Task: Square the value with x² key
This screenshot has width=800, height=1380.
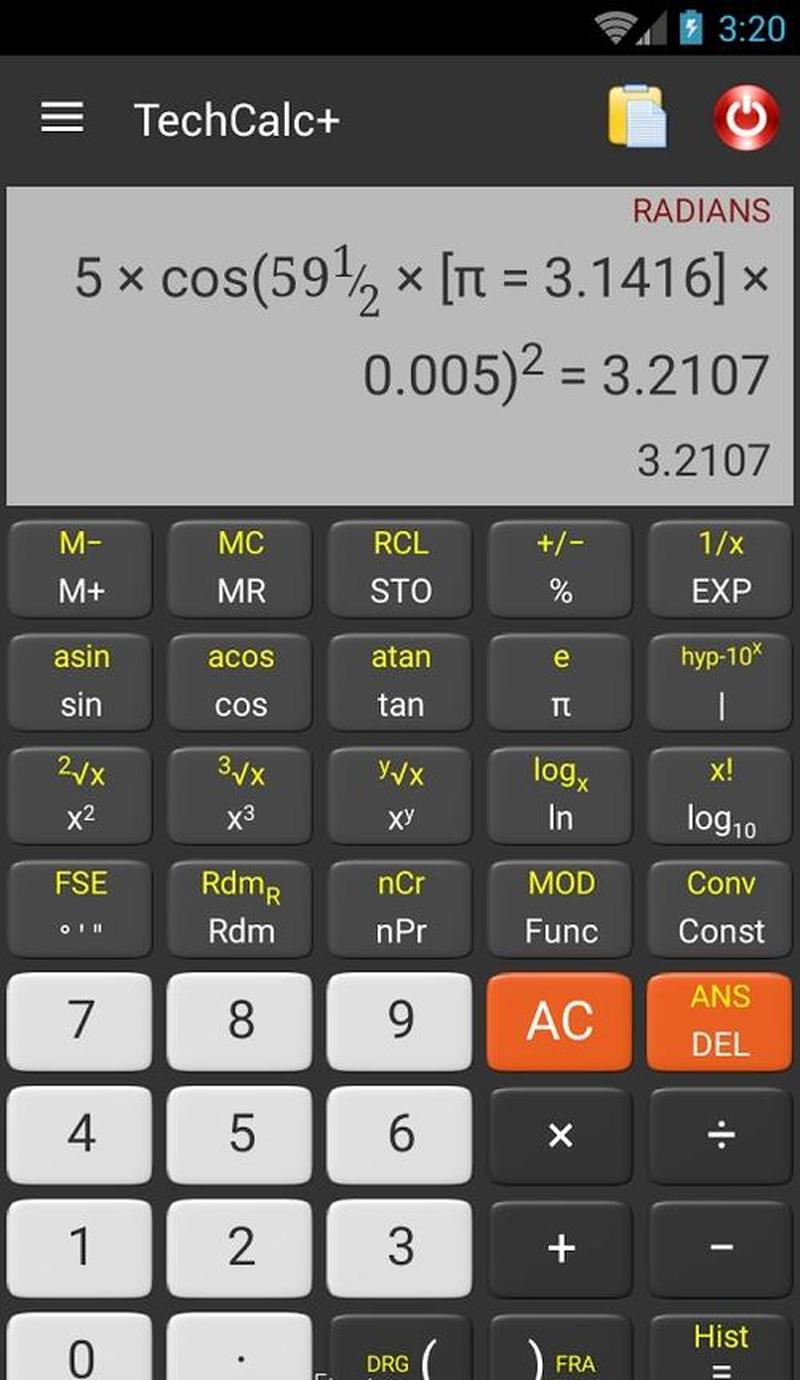Action: tap(80, 797)
